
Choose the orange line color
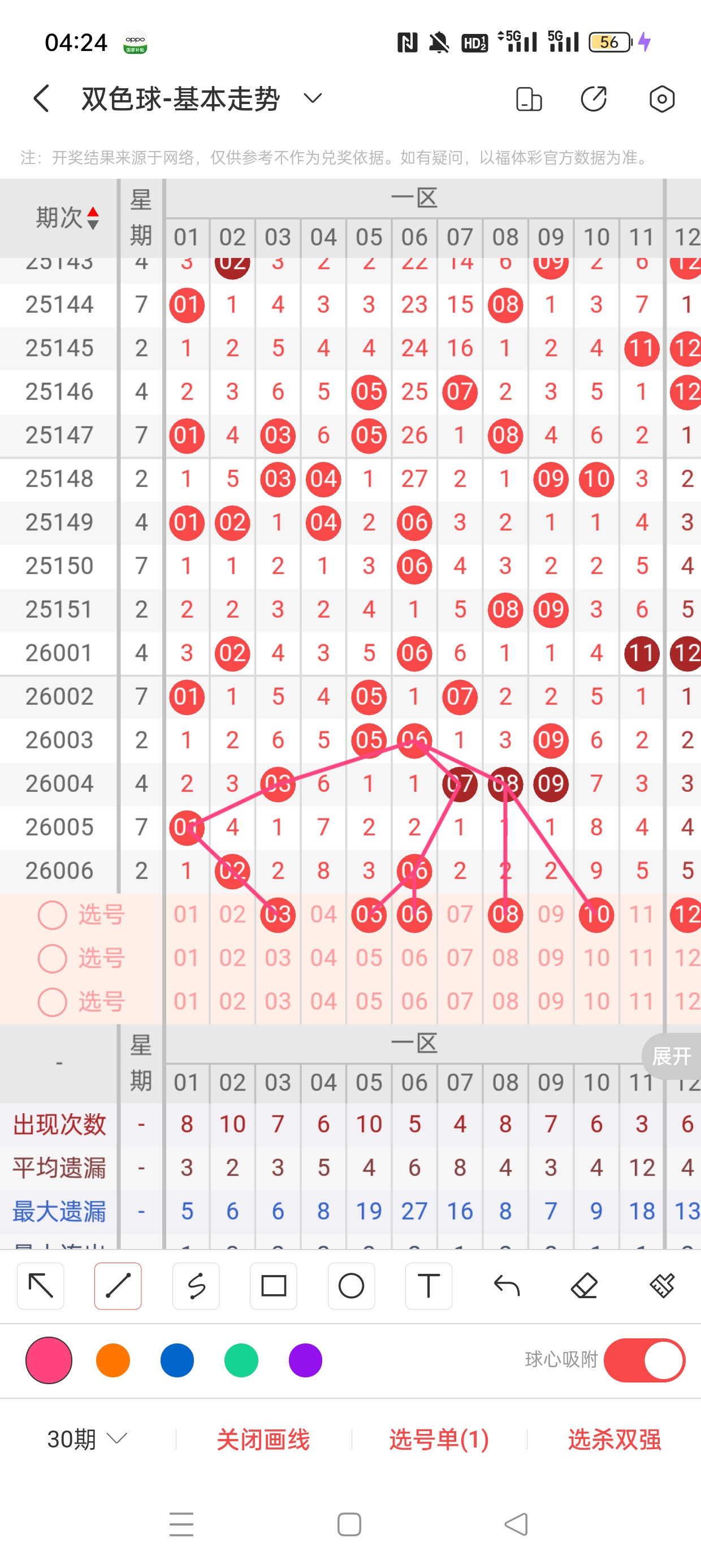tap(113, 1360)
